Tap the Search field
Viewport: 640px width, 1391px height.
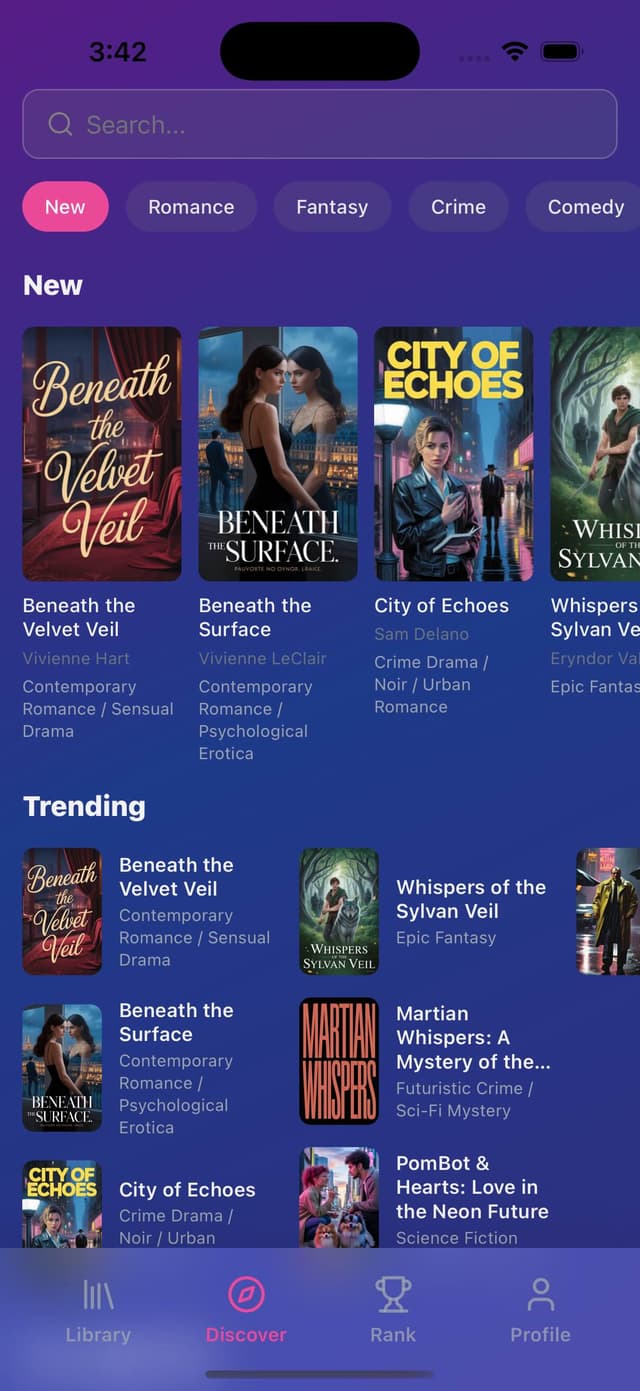320,124
